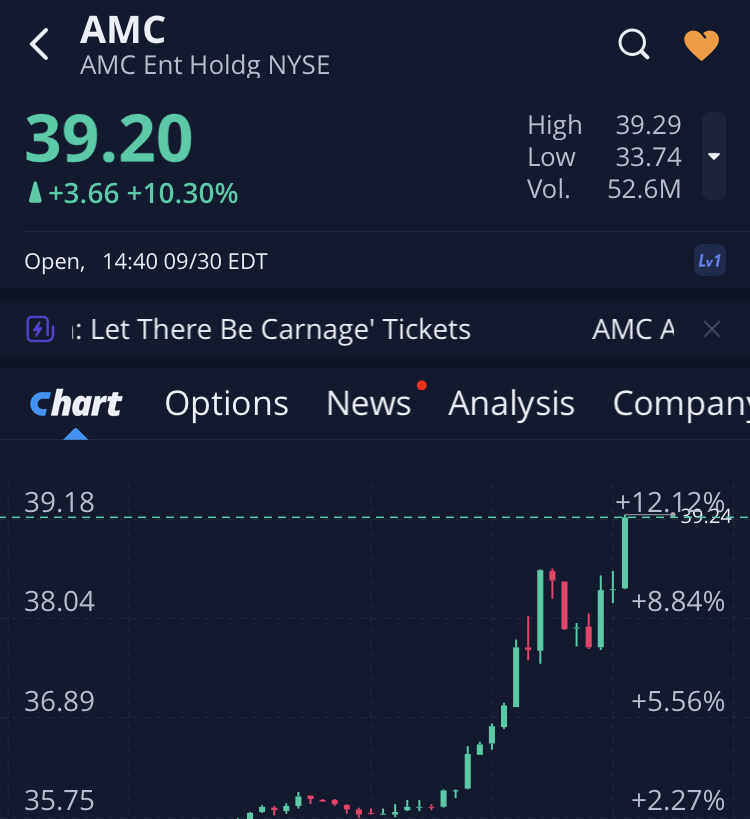Open the stock search
750x819 pixels.
click(x=634, y=45)
